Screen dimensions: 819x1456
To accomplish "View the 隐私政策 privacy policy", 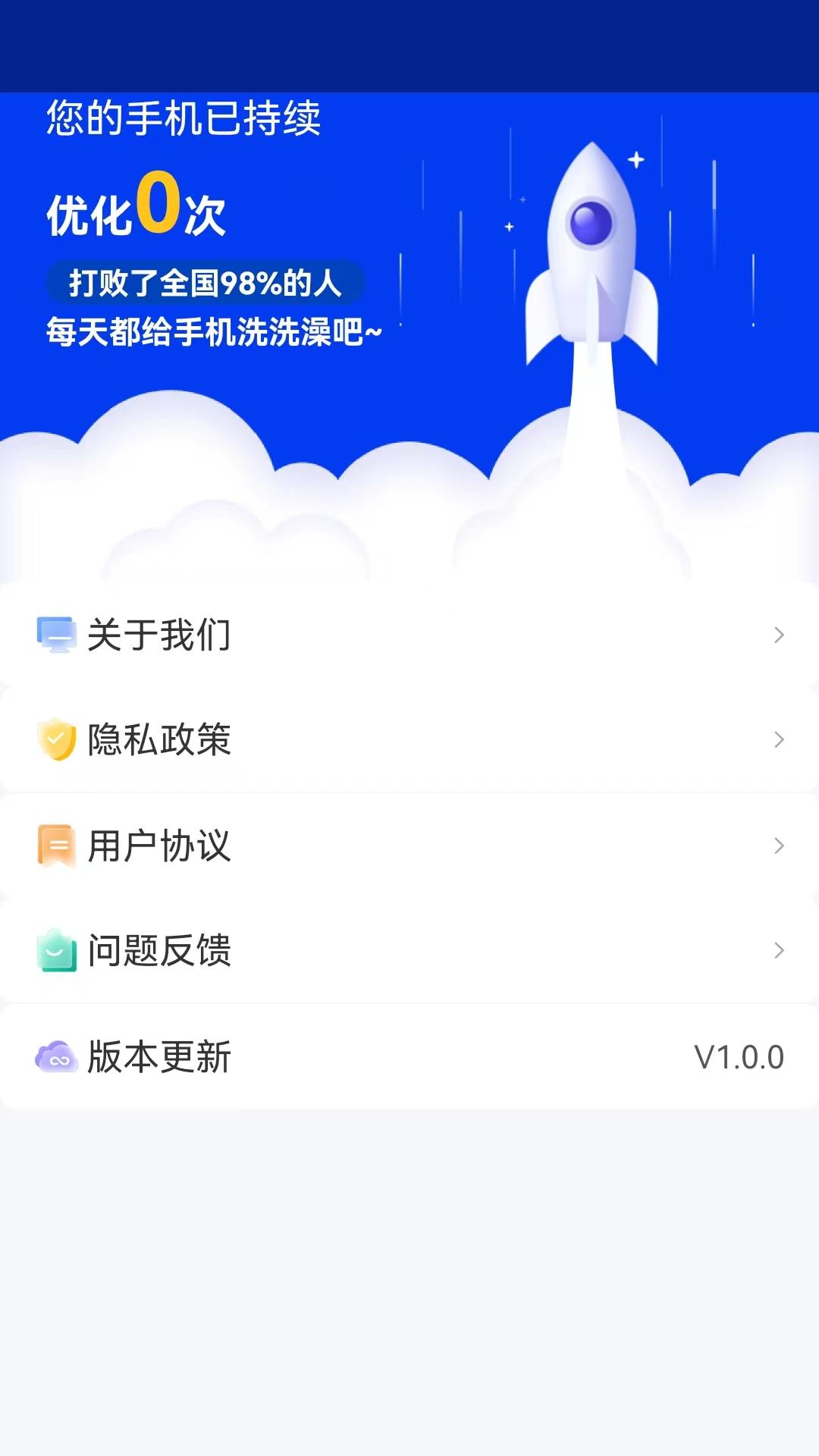I will click(409, 739).
